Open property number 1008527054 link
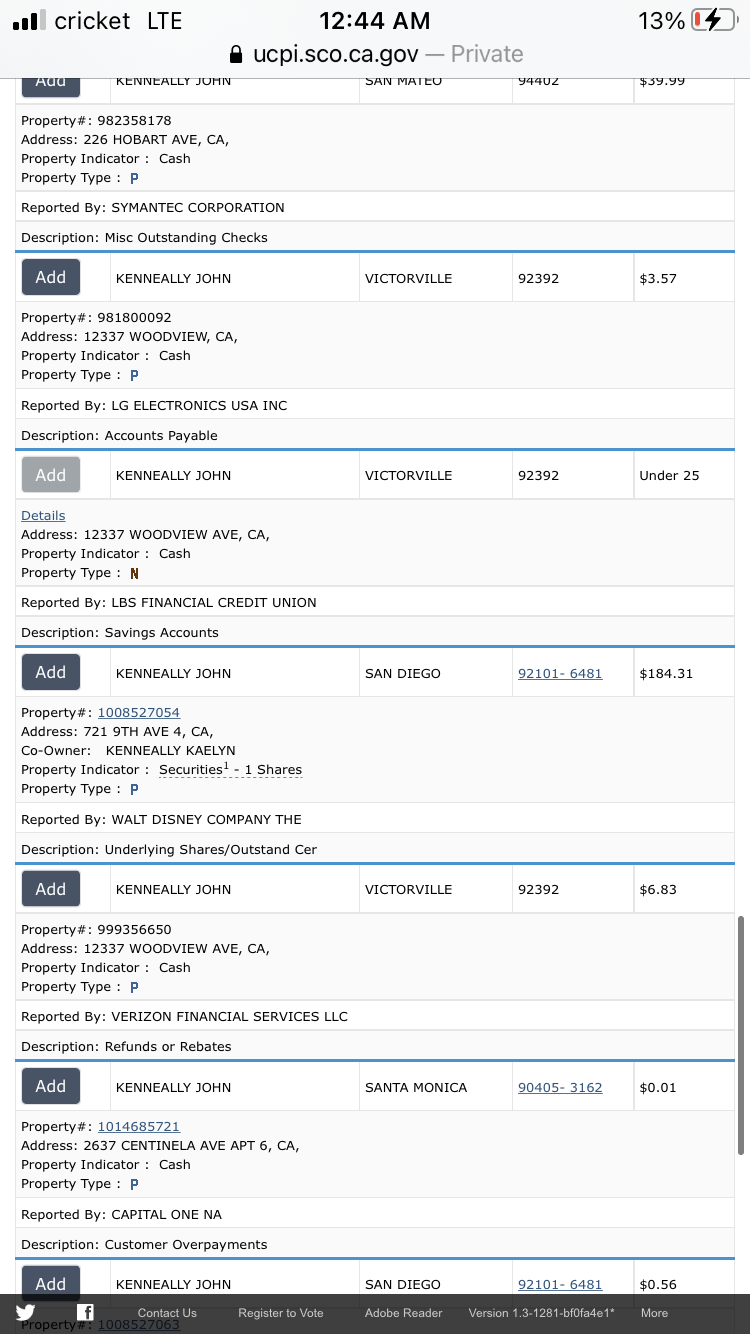This screenshot has height=1334, width=750. (138, 713)
